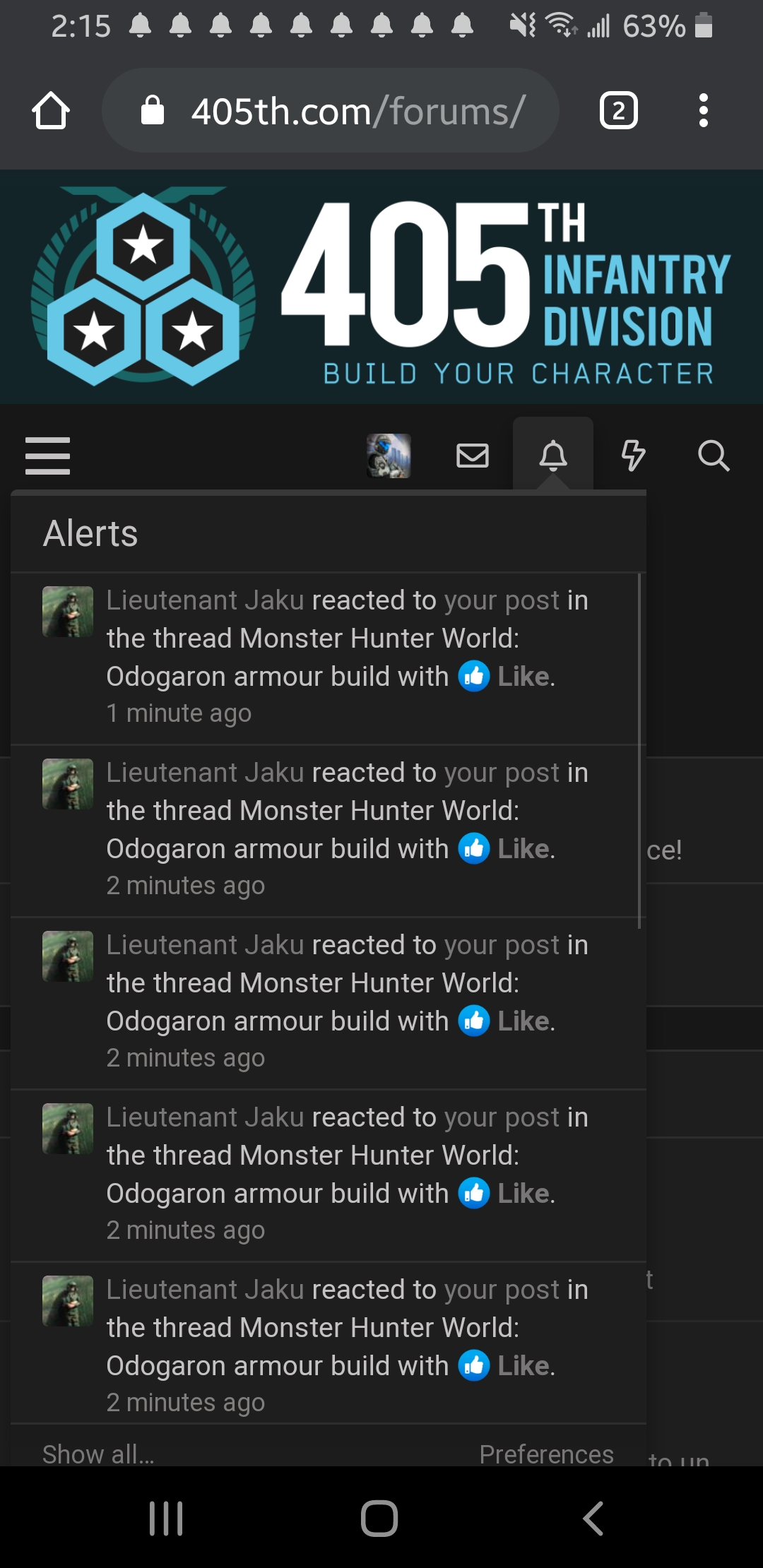Open alert Preferences
763x1568 pixels.
coord(546,1454)
